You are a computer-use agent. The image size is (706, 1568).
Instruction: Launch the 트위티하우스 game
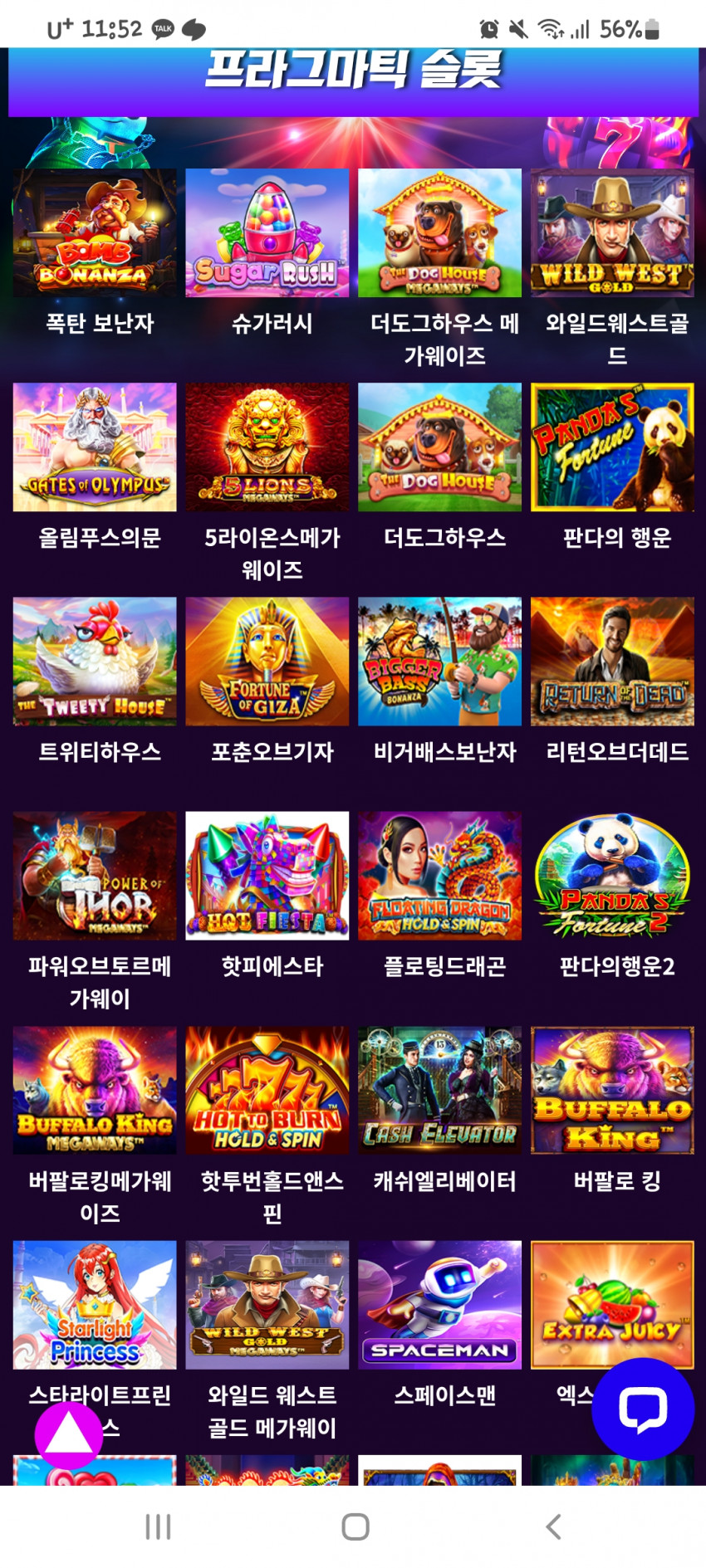(x=95, y=662)
